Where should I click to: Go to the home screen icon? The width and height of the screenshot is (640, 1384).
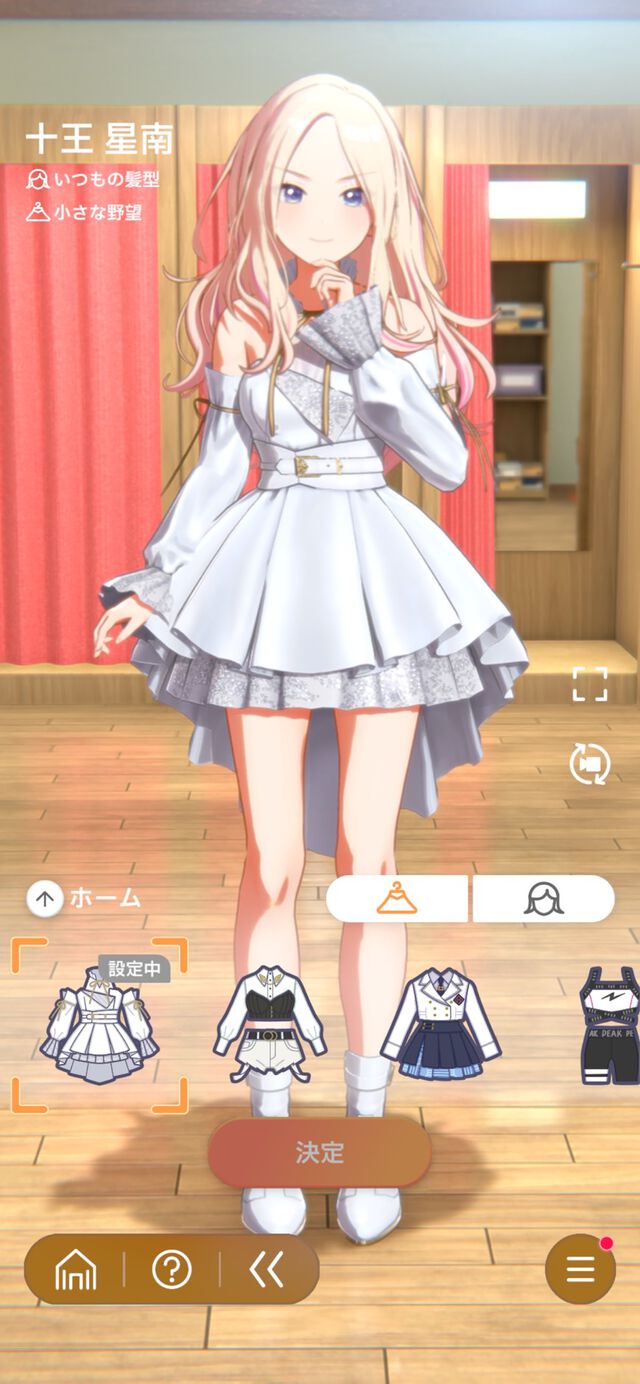[76, 1269]
